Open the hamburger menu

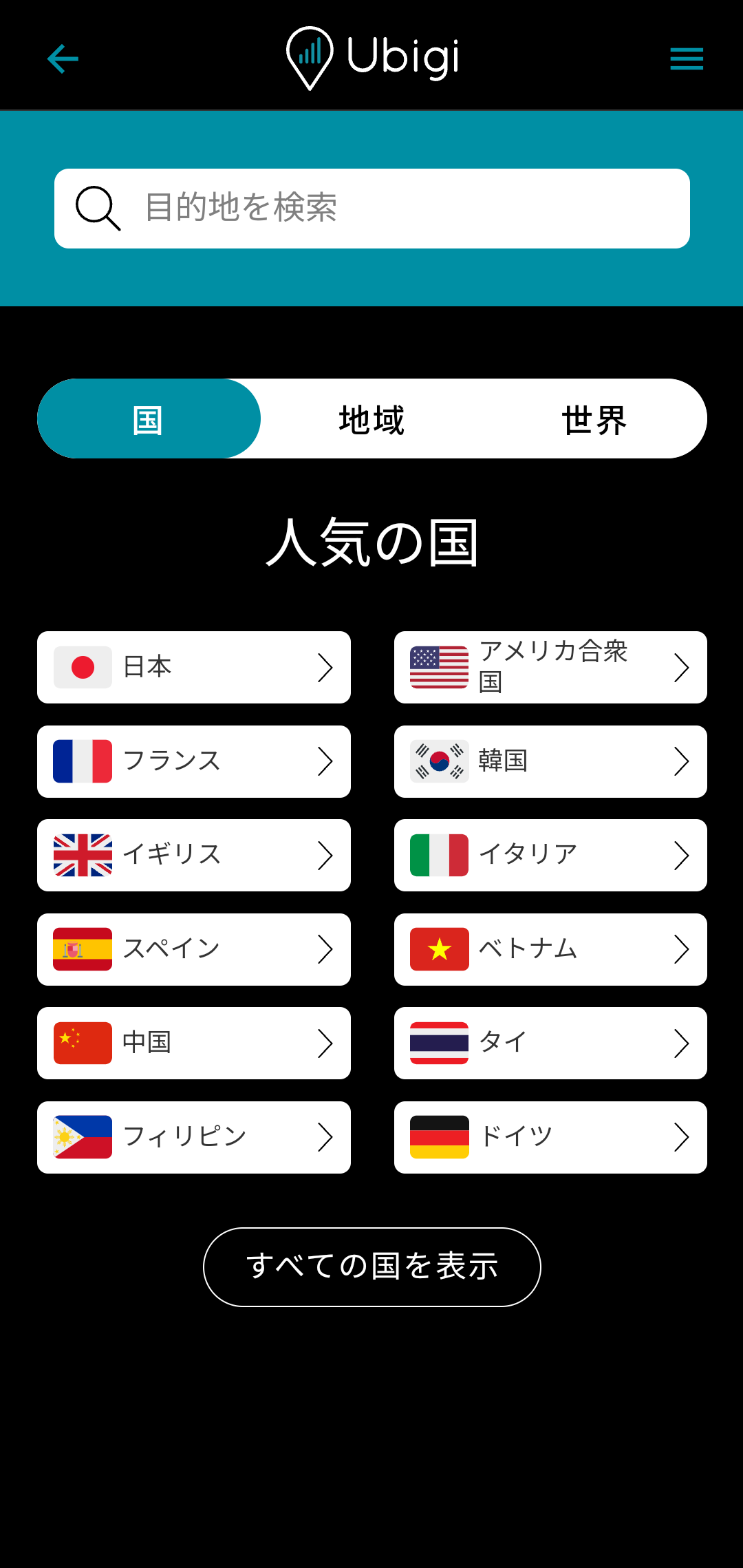[687, 59]
